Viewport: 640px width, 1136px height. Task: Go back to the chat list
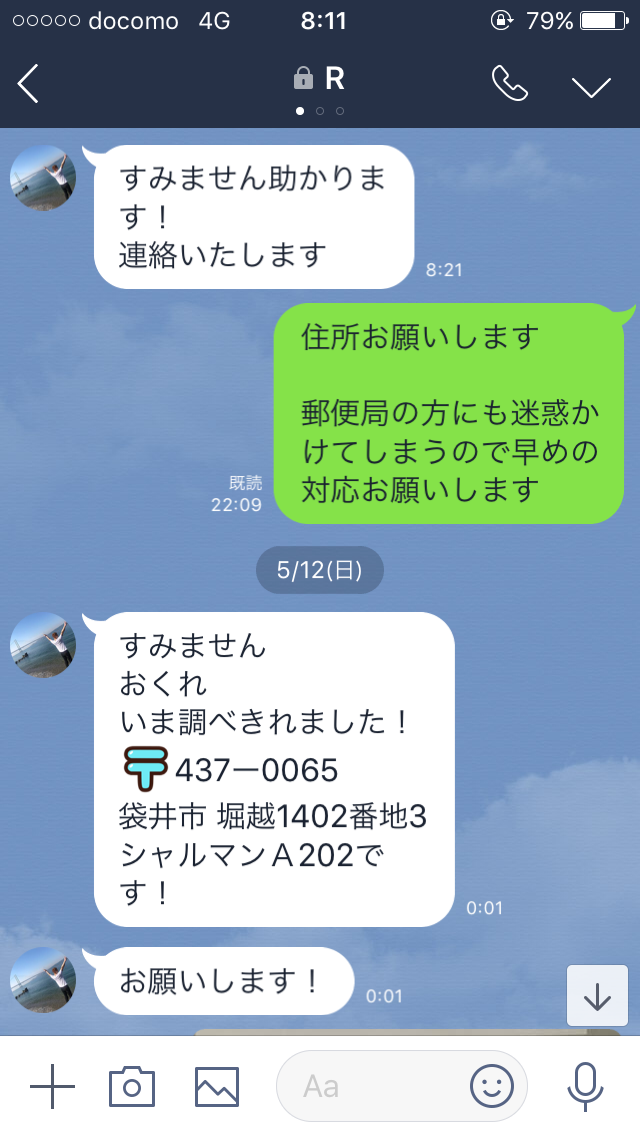tap(28, 85)
